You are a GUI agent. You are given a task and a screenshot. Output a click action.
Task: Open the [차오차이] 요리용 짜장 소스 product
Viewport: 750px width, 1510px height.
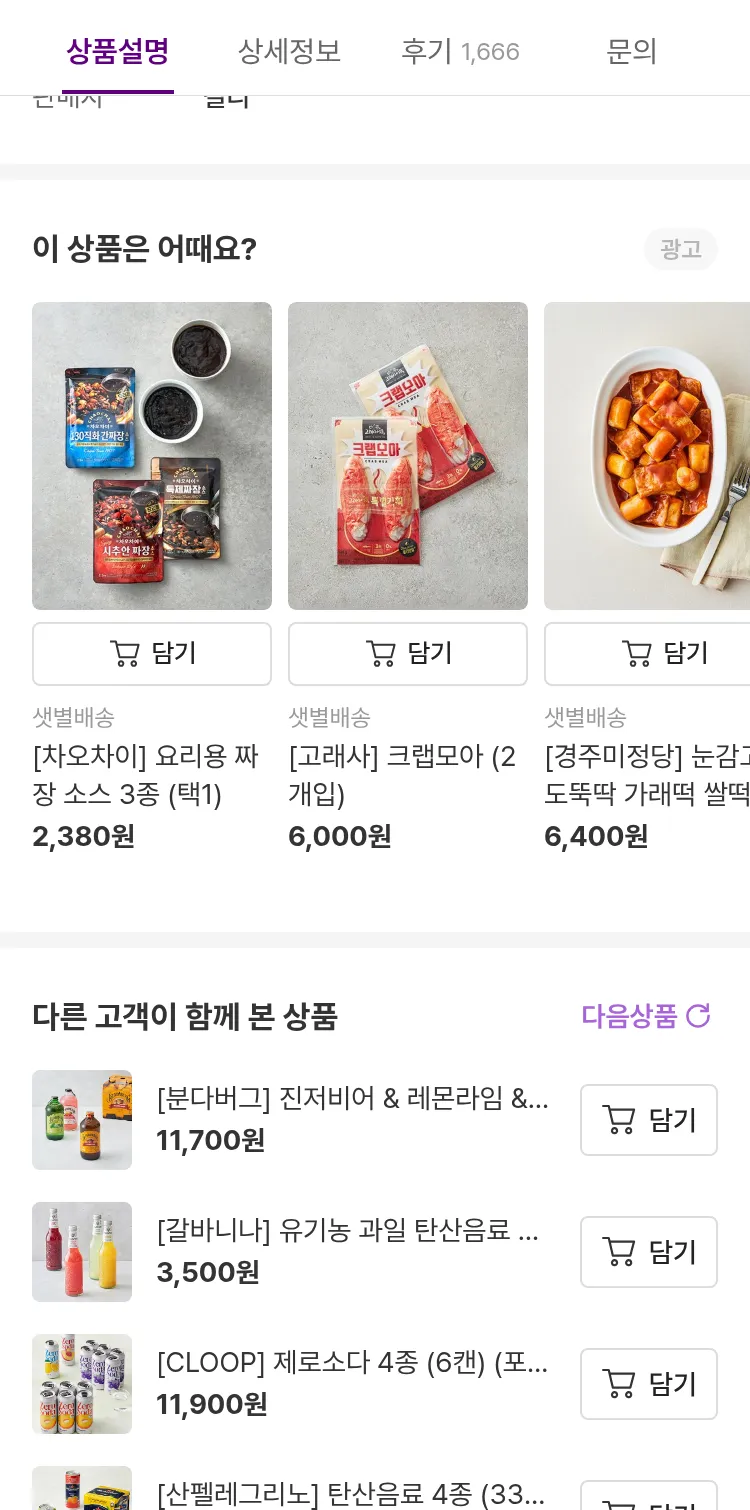tap(152, 456)
